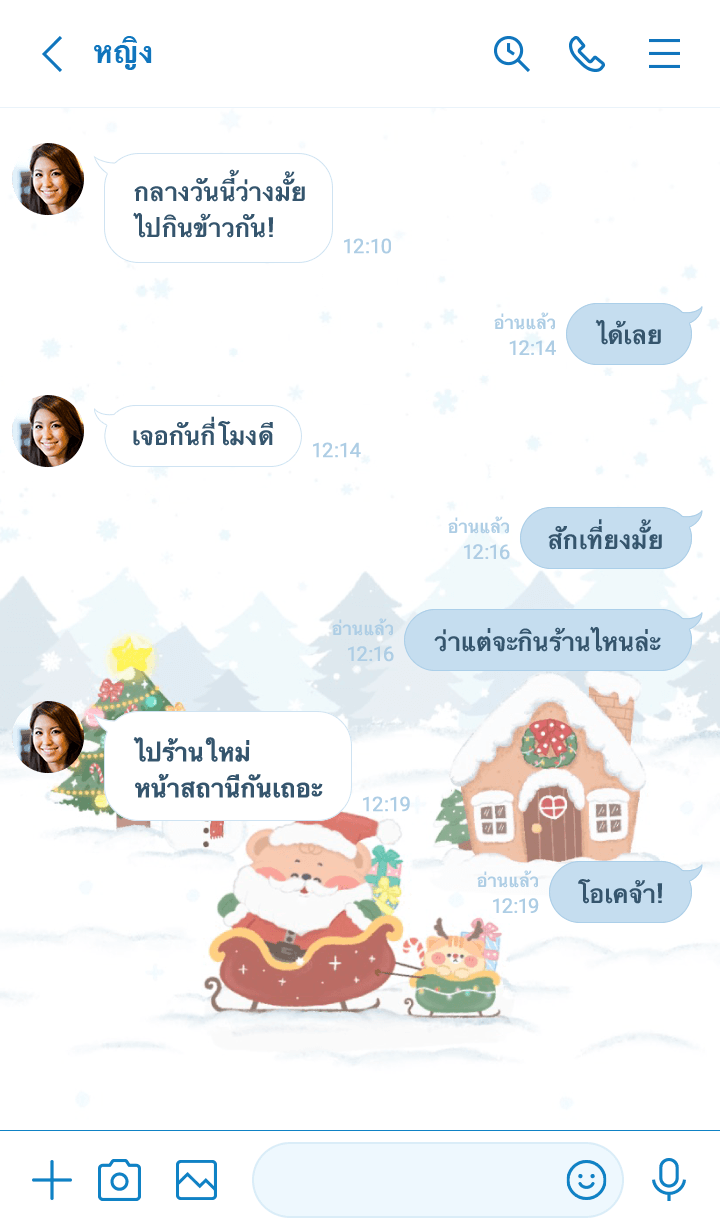The width and height of the screenshot is (720, 1232).
Task: Go back from the chat with หญิง
Action: tap(52, 54)
